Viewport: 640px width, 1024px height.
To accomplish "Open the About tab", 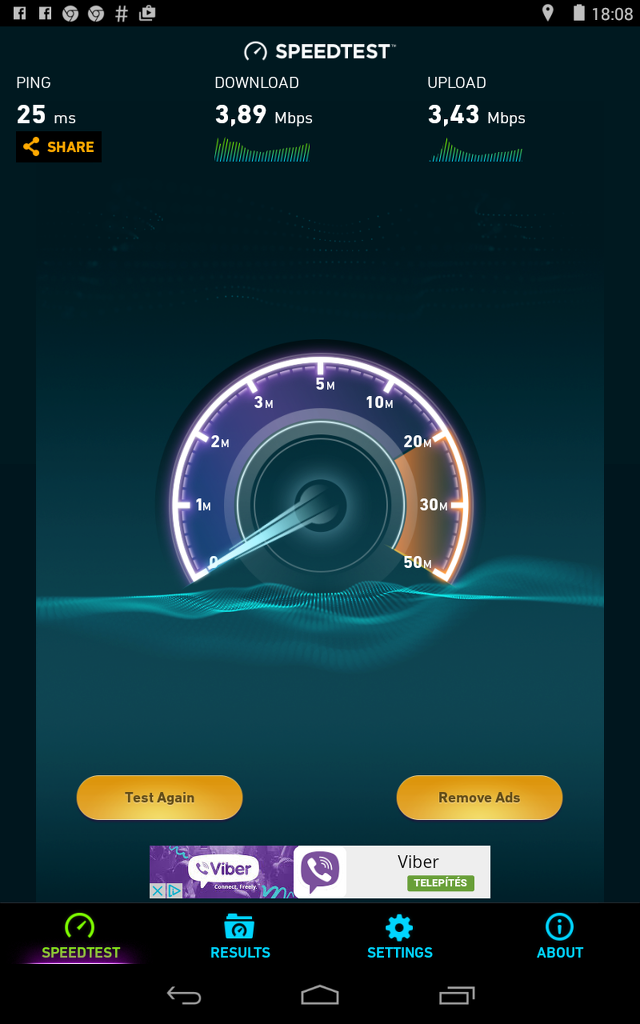I will [560, 936].
